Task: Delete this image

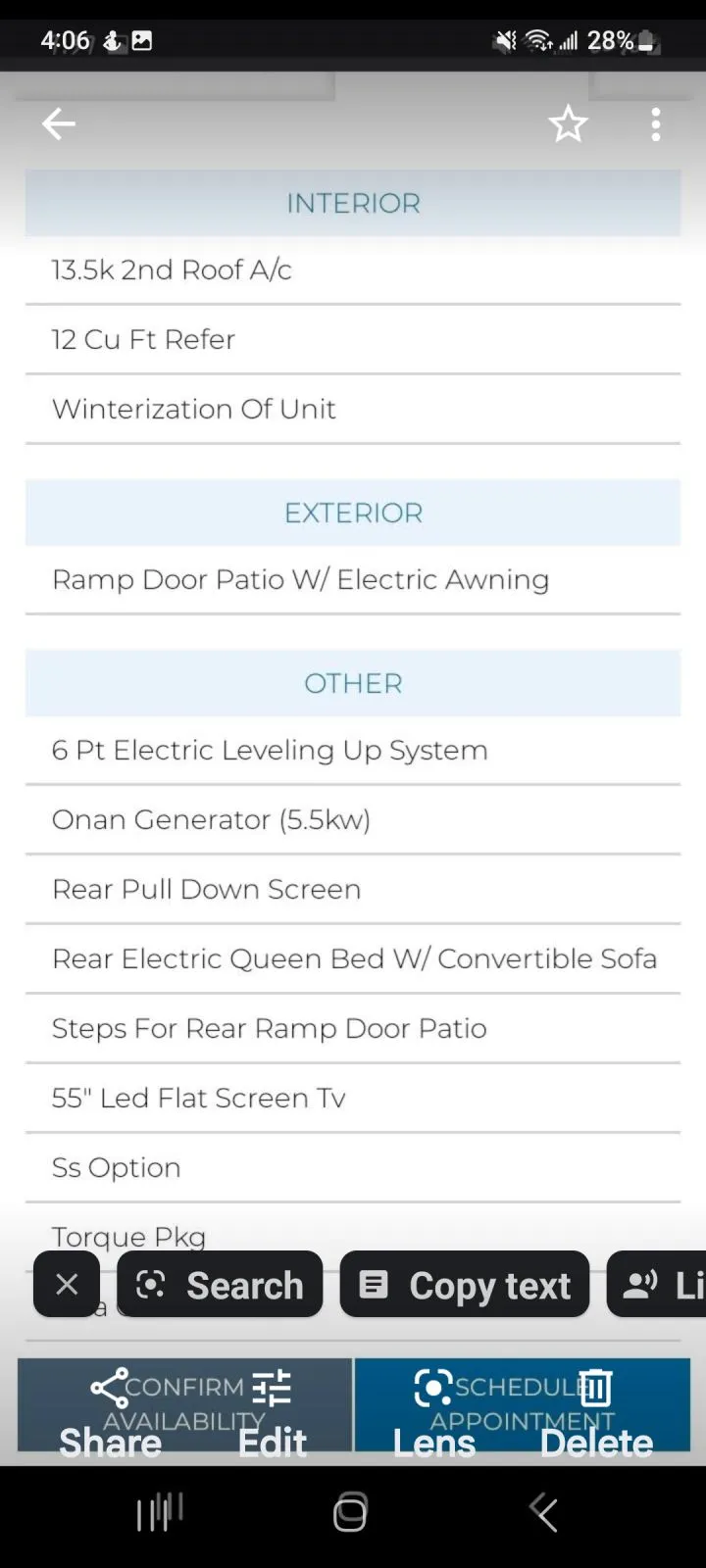Action: [x=596, y=1413]
